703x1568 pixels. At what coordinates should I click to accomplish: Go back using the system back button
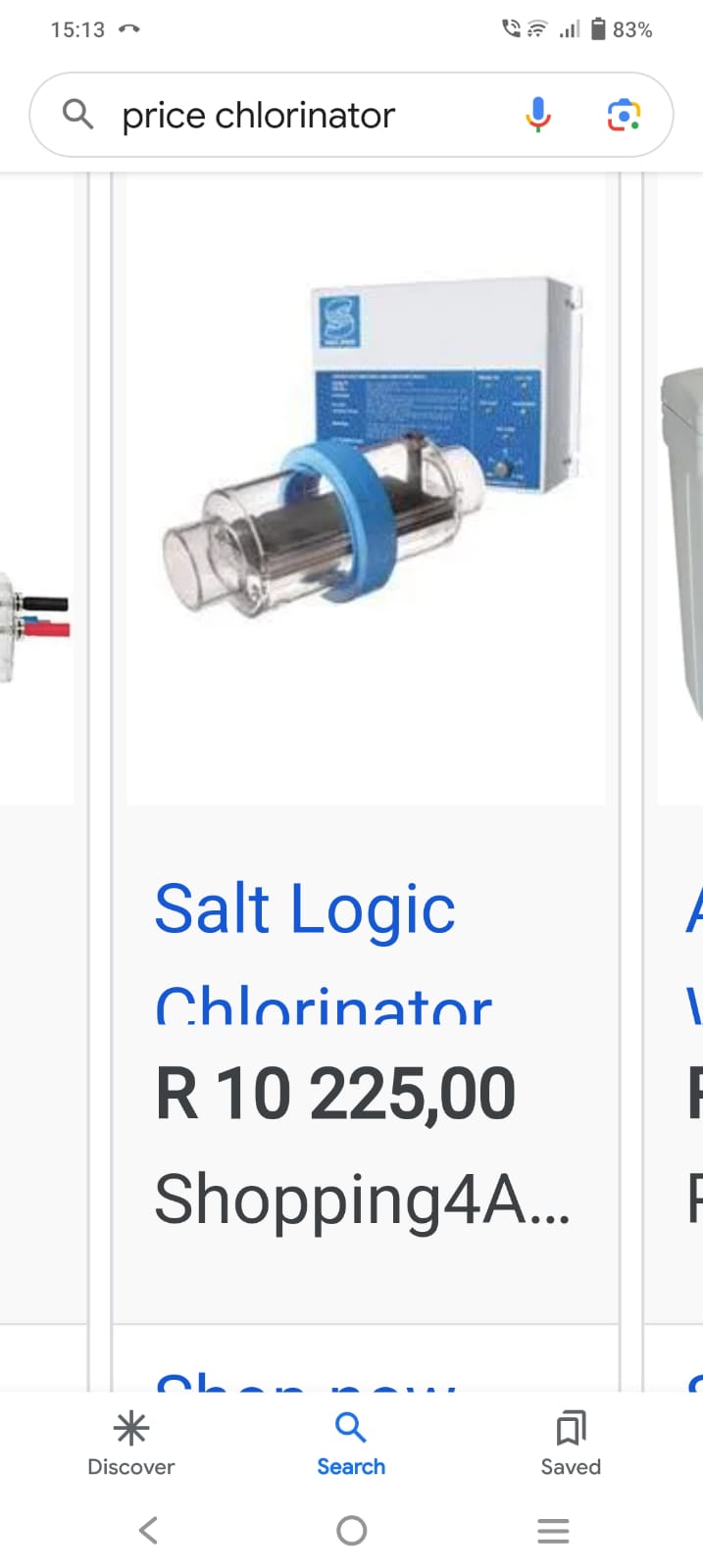149,1530
